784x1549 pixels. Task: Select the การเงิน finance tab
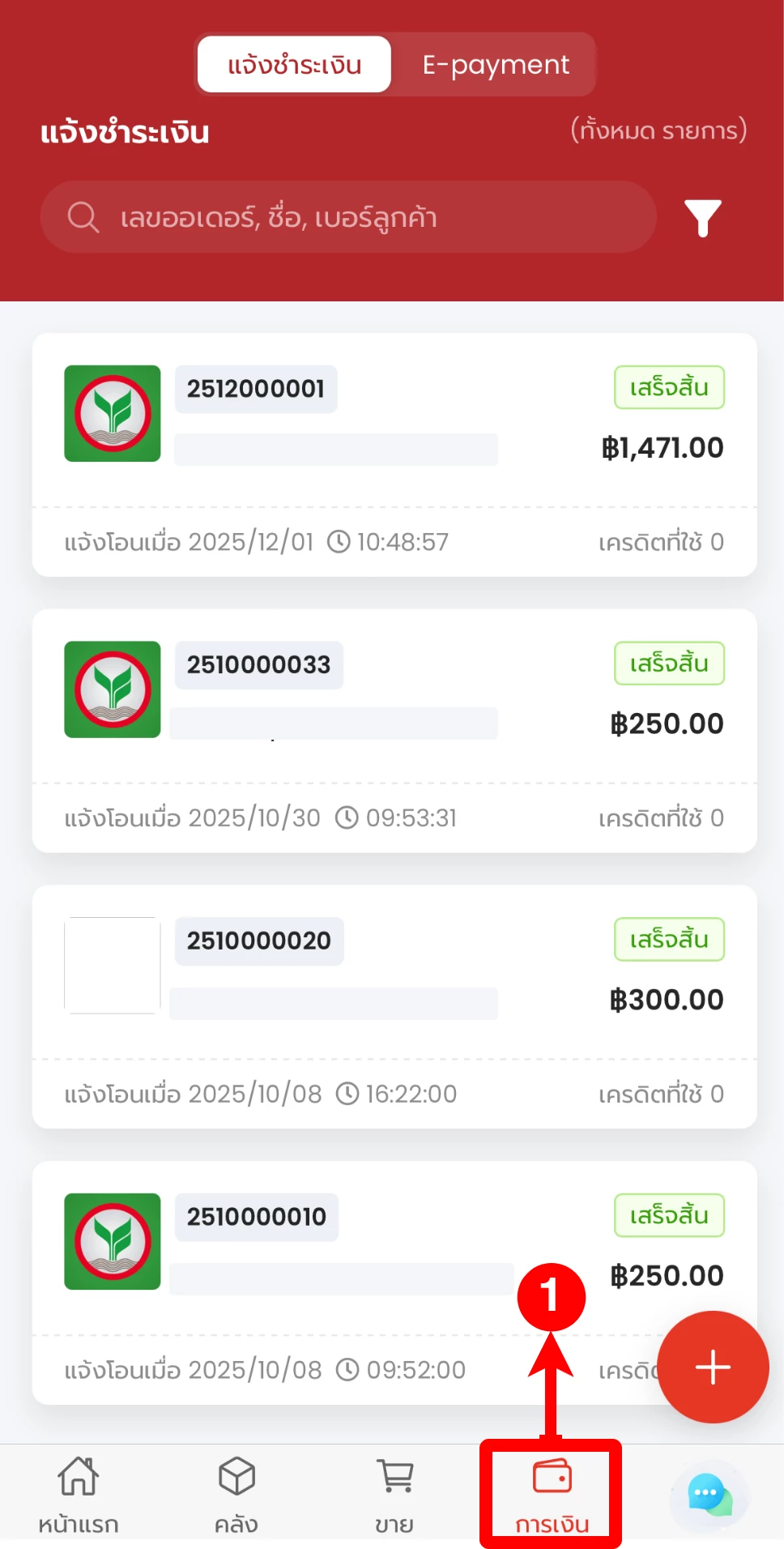[552, 1495]
